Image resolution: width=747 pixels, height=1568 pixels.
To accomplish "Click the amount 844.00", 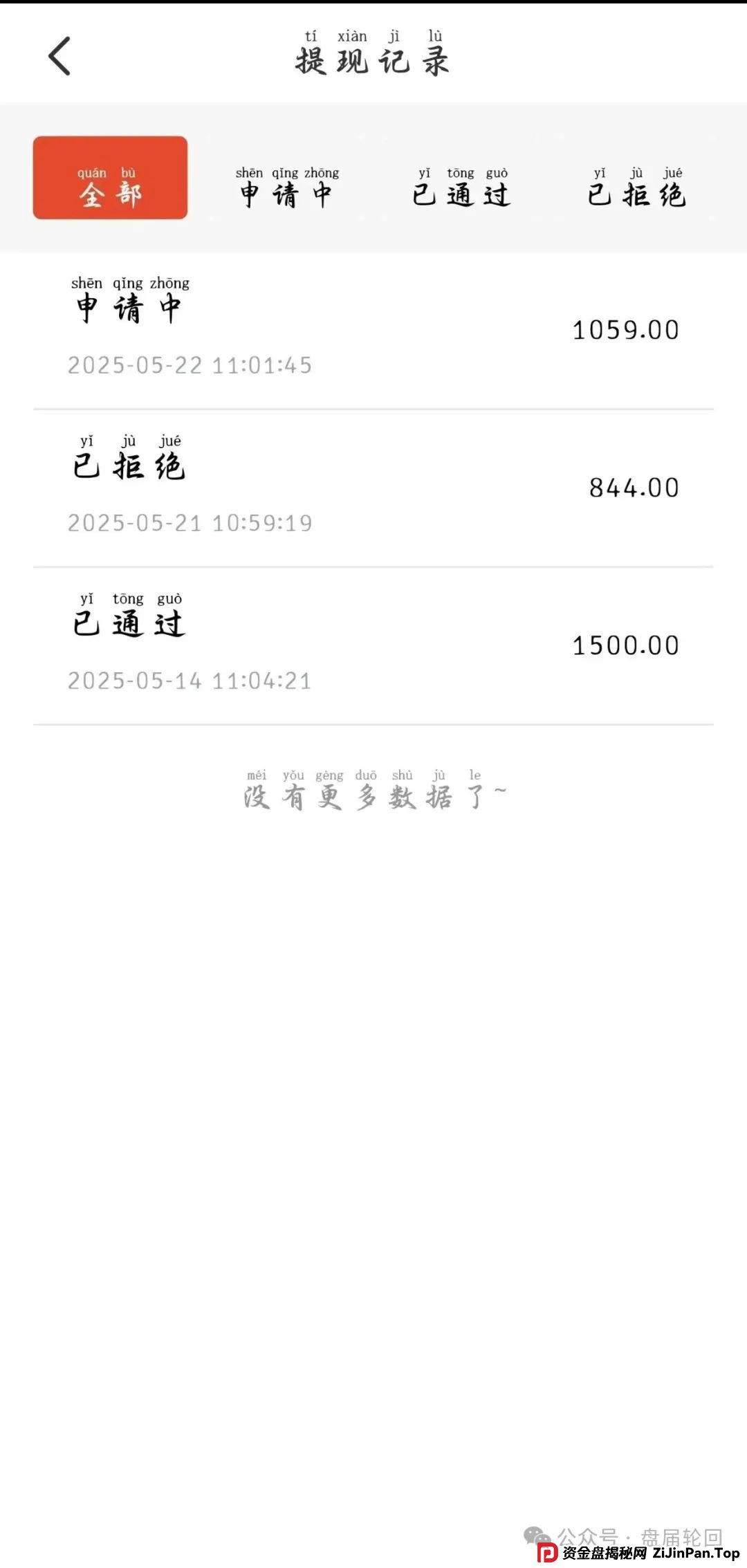I will pyautogui.click(x=634, y=488).
